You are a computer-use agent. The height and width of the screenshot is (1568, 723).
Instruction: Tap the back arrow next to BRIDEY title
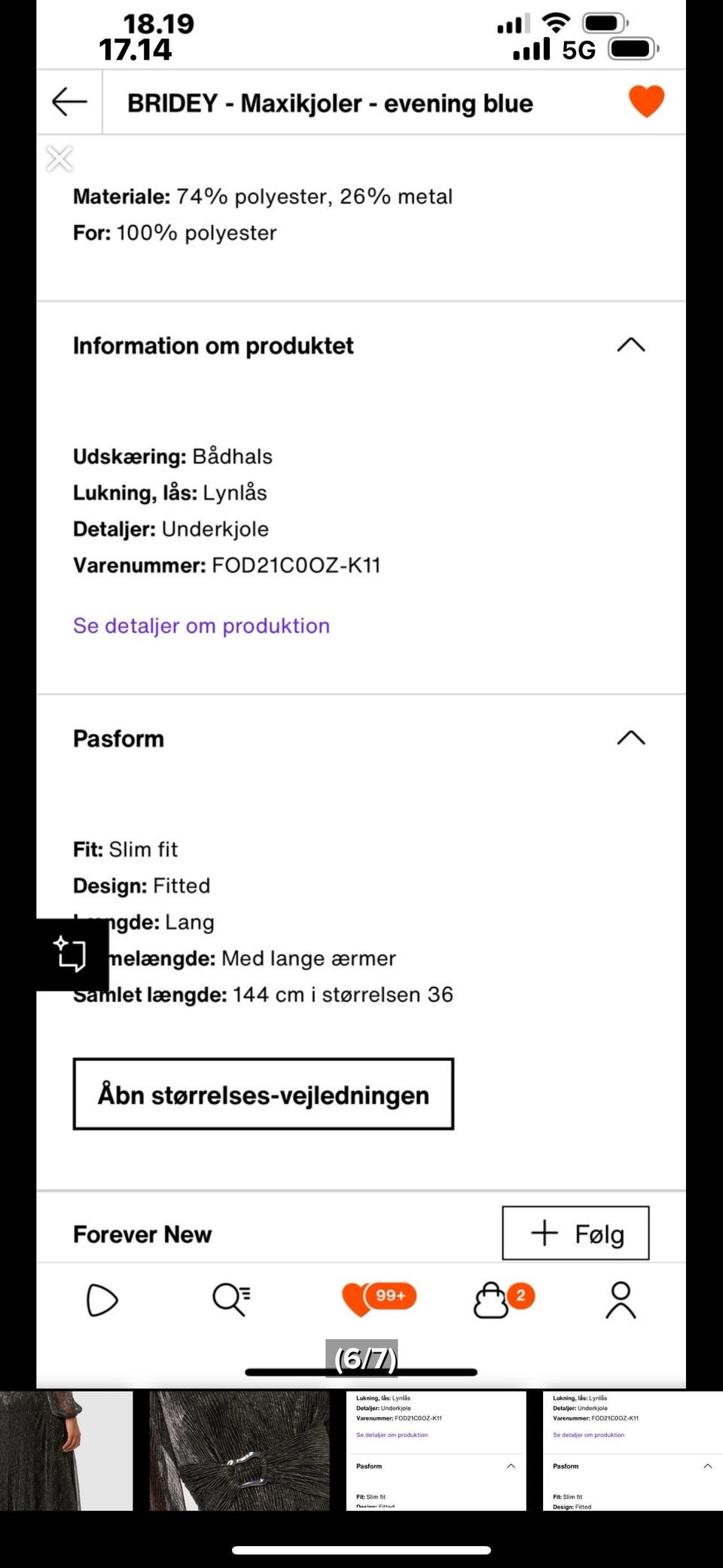coord(68,102)
